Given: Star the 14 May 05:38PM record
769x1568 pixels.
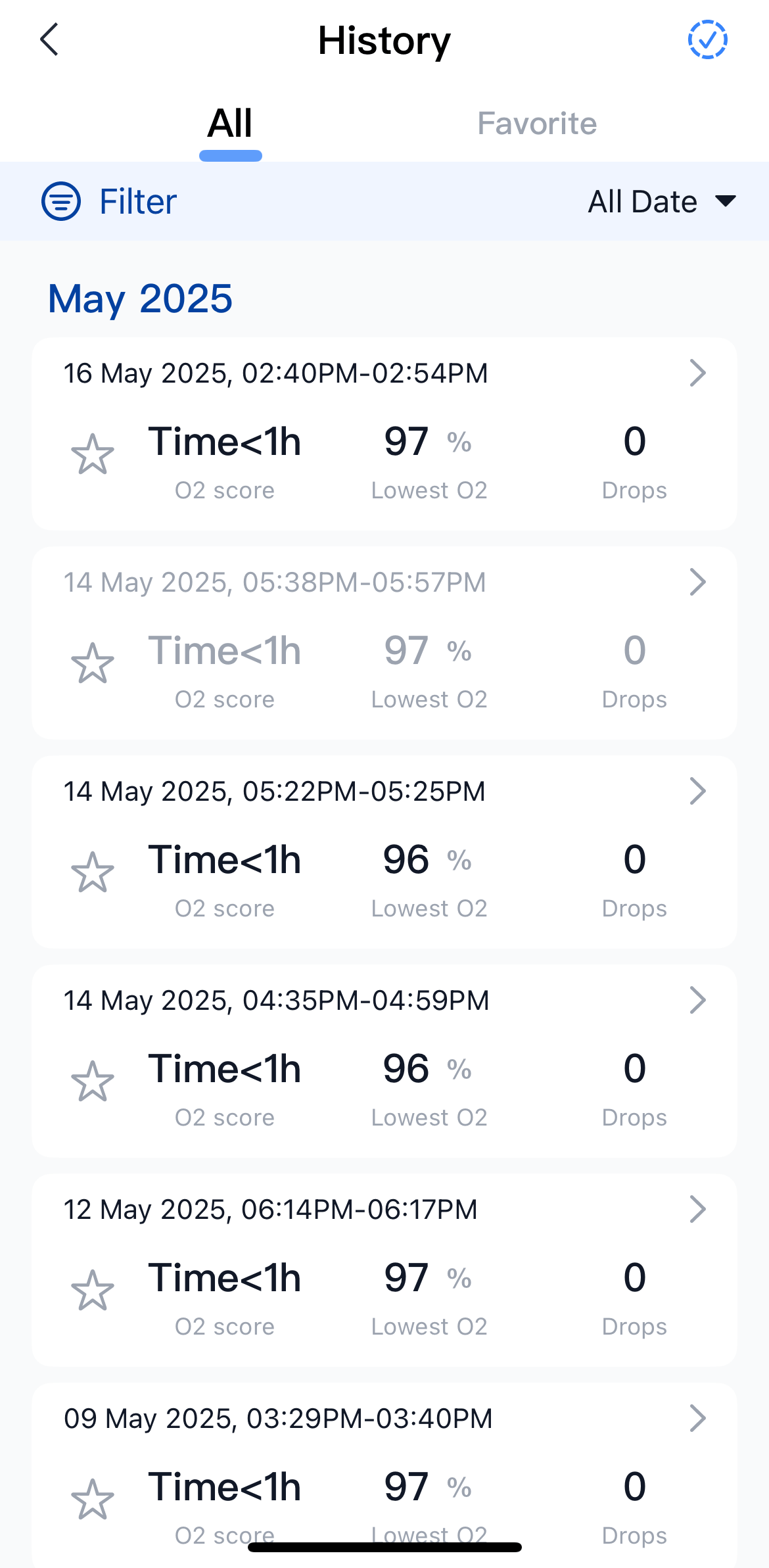Looking at the screenshot, I should [x=93, y=663].
